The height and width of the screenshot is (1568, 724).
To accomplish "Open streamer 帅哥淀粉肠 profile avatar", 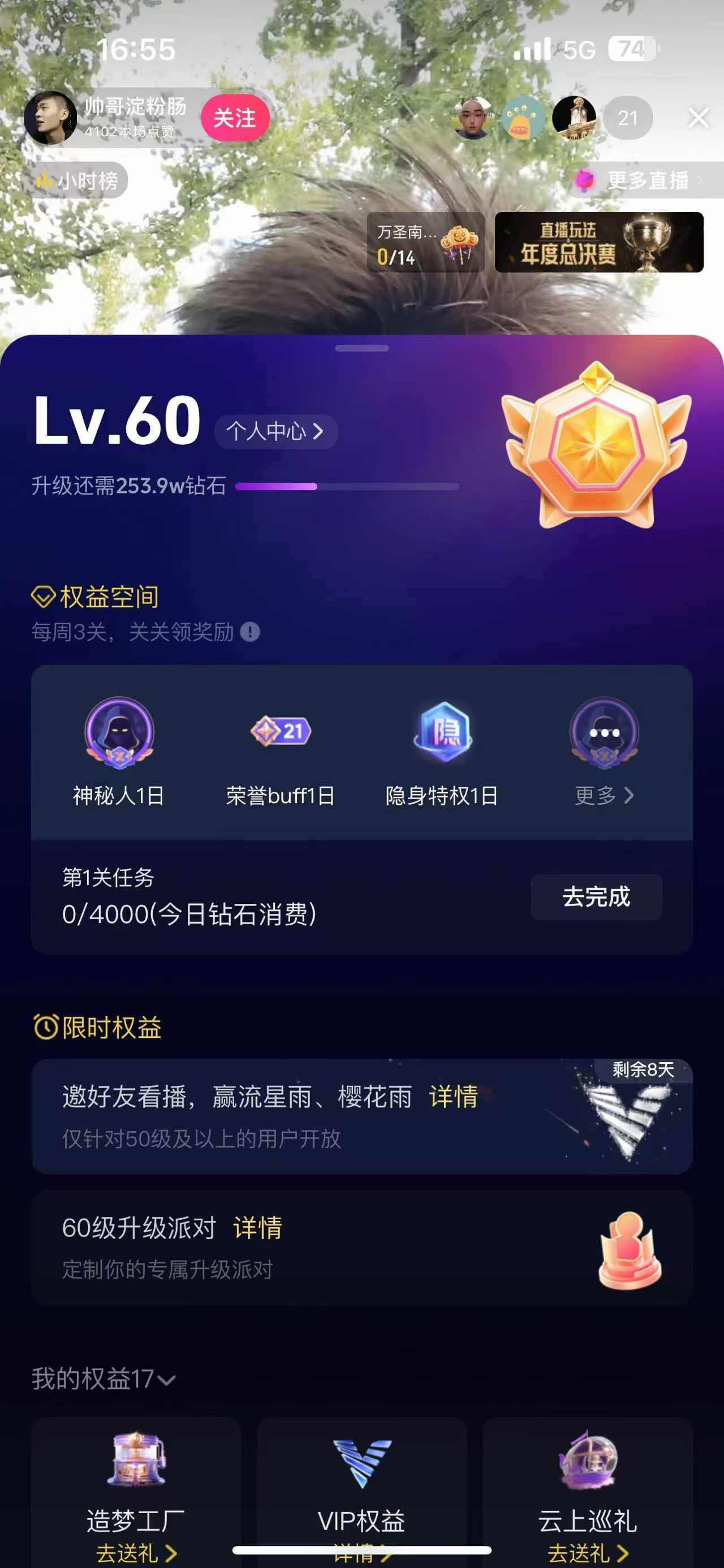I will [x=50, y=118].
